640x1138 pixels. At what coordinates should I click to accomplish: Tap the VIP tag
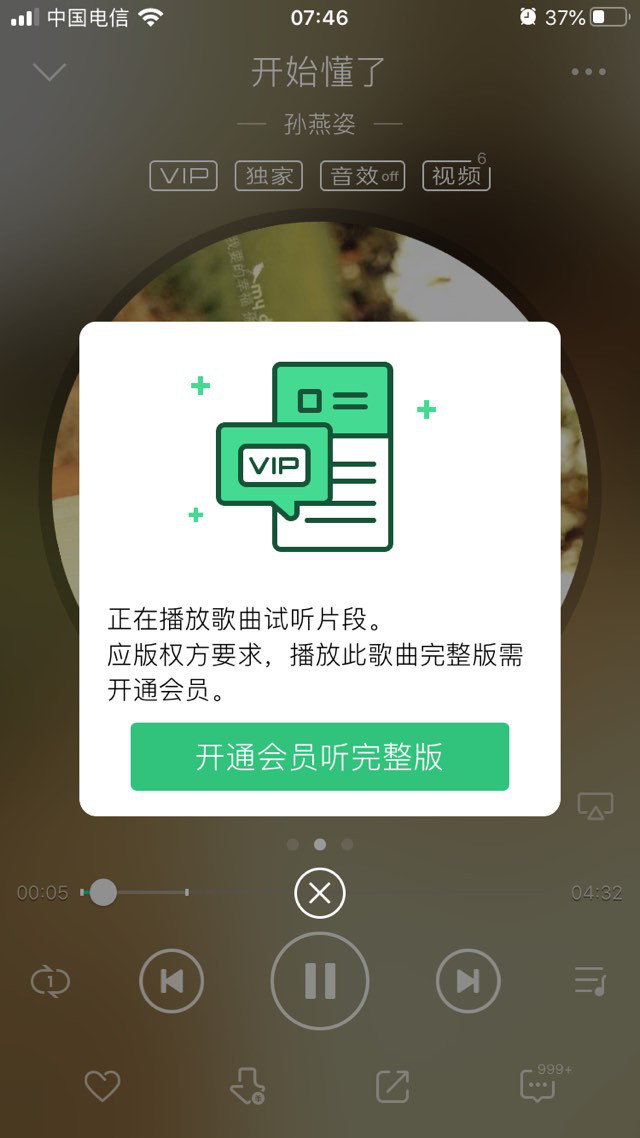184,176
